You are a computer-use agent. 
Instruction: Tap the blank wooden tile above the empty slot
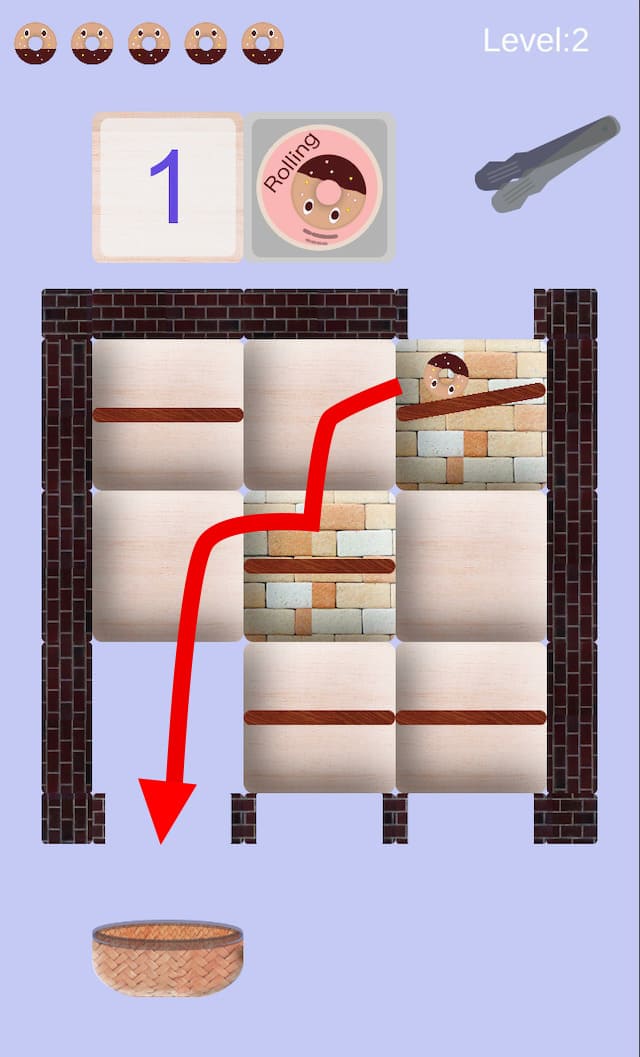(x=168, y=566)
